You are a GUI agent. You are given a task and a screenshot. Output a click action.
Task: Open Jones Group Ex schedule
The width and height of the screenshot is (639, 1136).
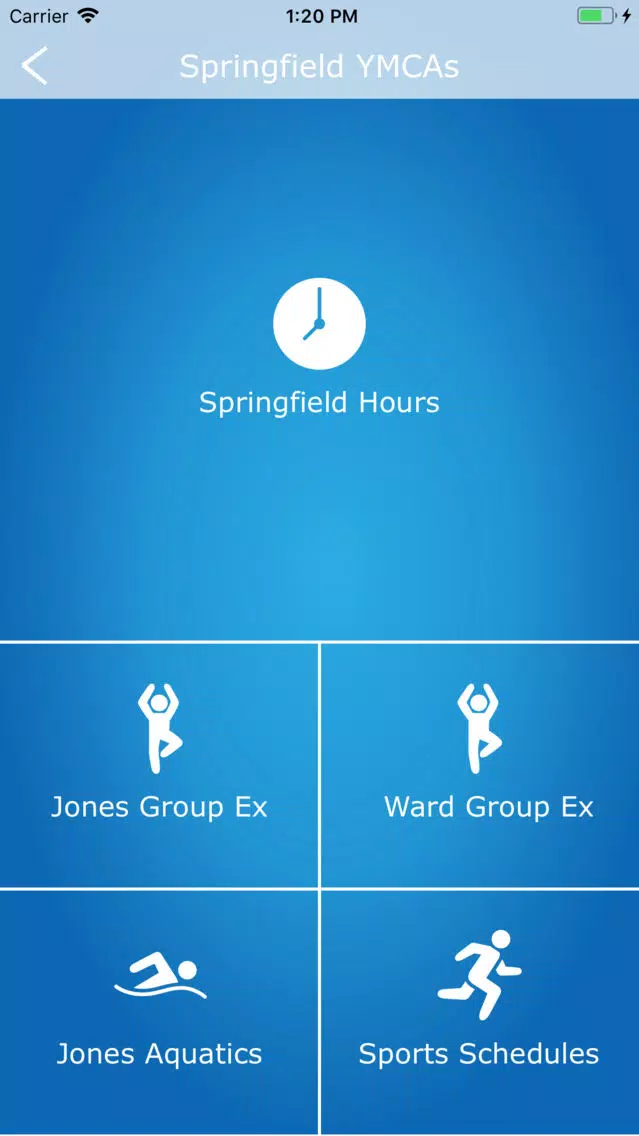coord(159,765)
